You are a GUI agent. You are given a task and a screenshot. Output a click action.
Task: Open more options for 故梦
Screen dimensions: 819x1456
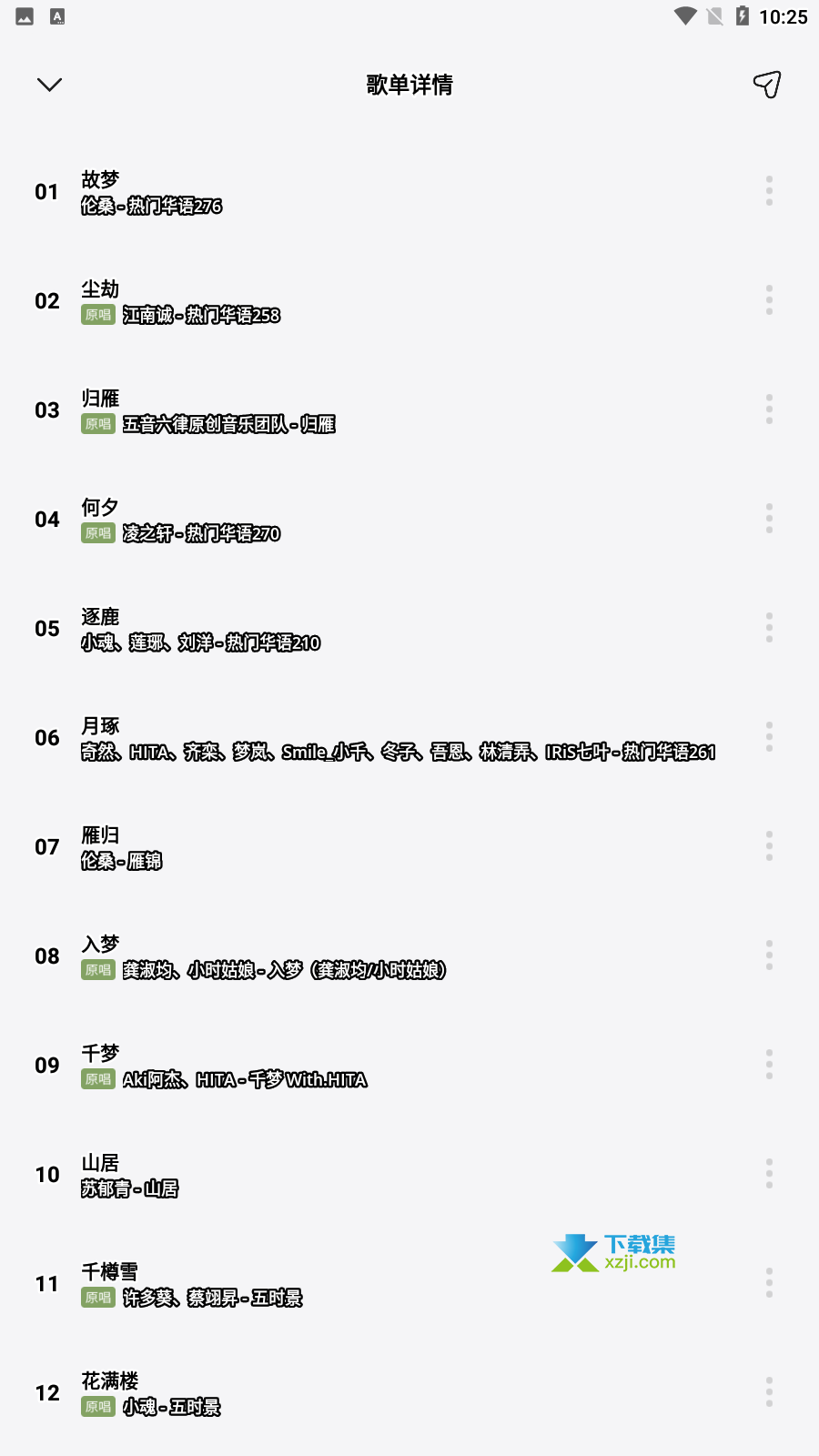coord(769,191)
